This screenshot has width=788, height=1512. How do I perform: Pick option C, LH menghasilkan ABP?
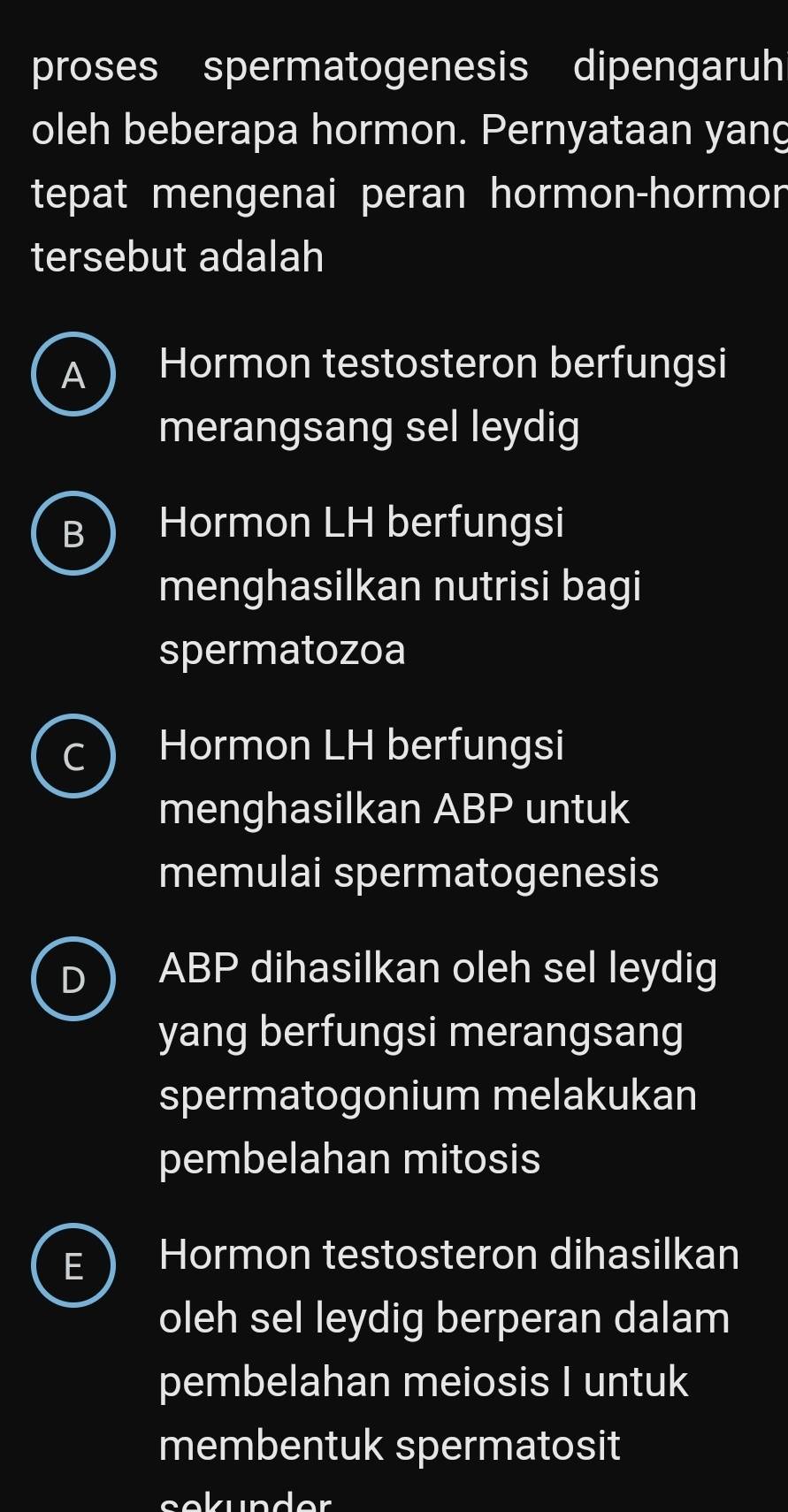pos(74,756)
